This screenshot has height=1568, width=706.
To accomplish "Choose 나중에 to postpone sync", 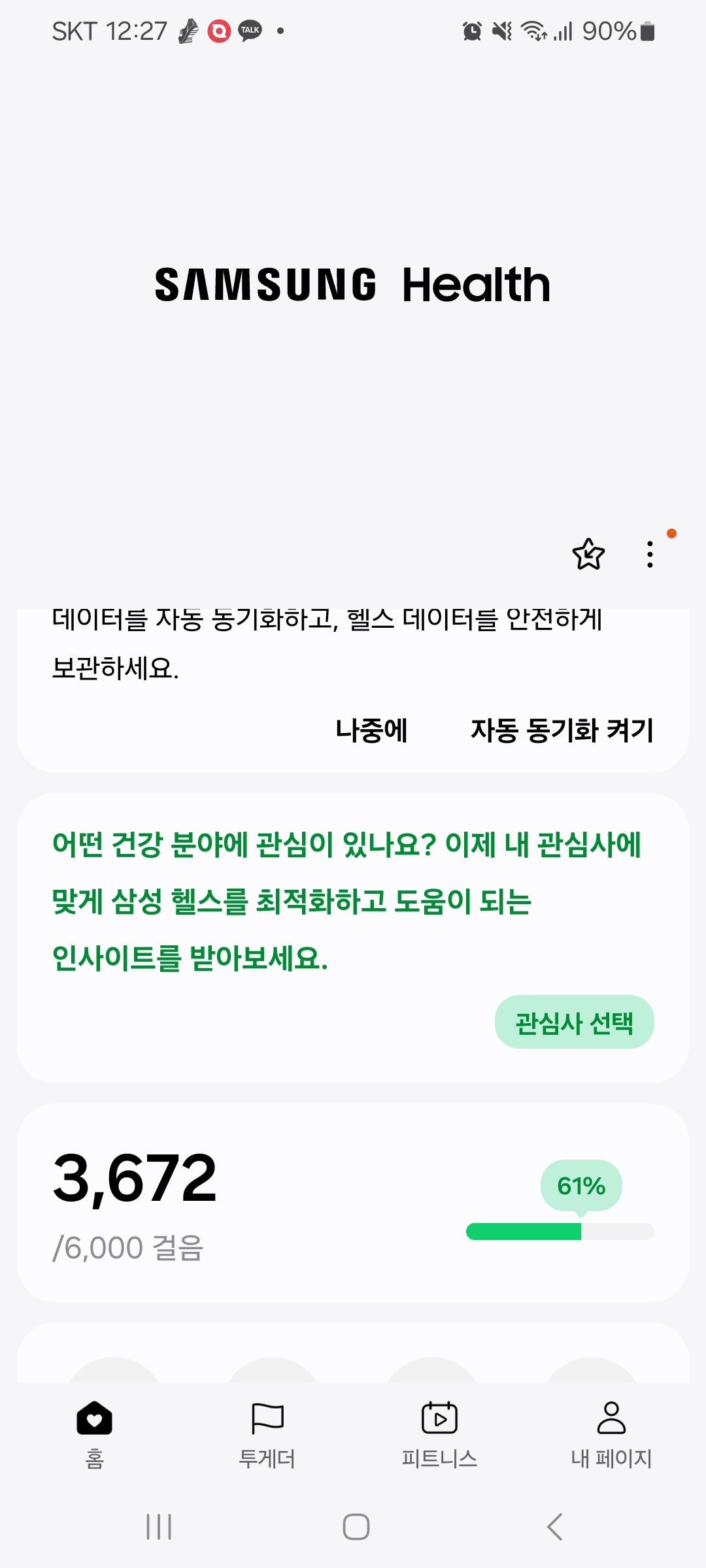I will coord(371,730).
